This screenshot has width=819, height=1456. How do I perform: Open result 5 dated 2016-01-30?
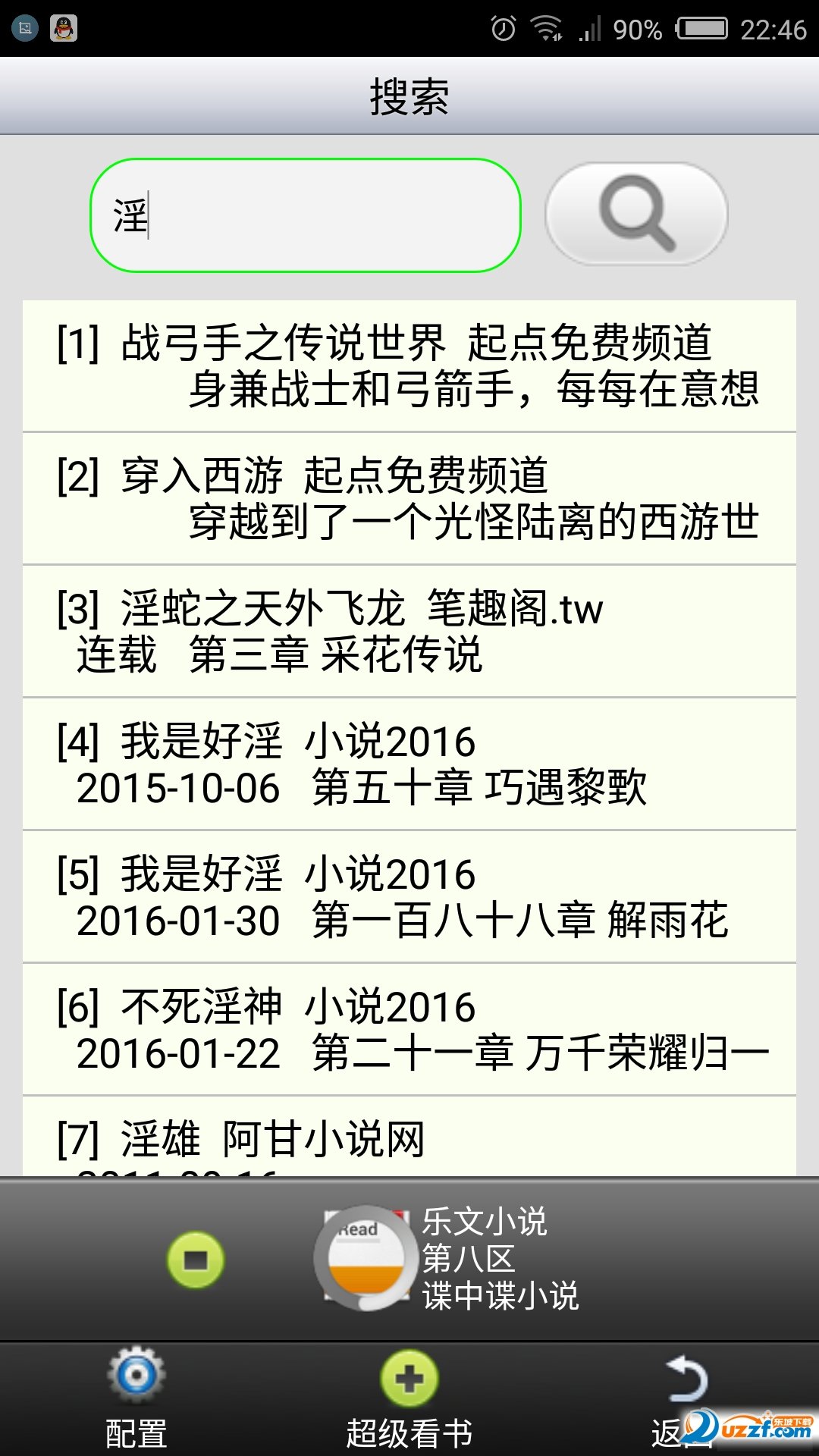point(409,897)
